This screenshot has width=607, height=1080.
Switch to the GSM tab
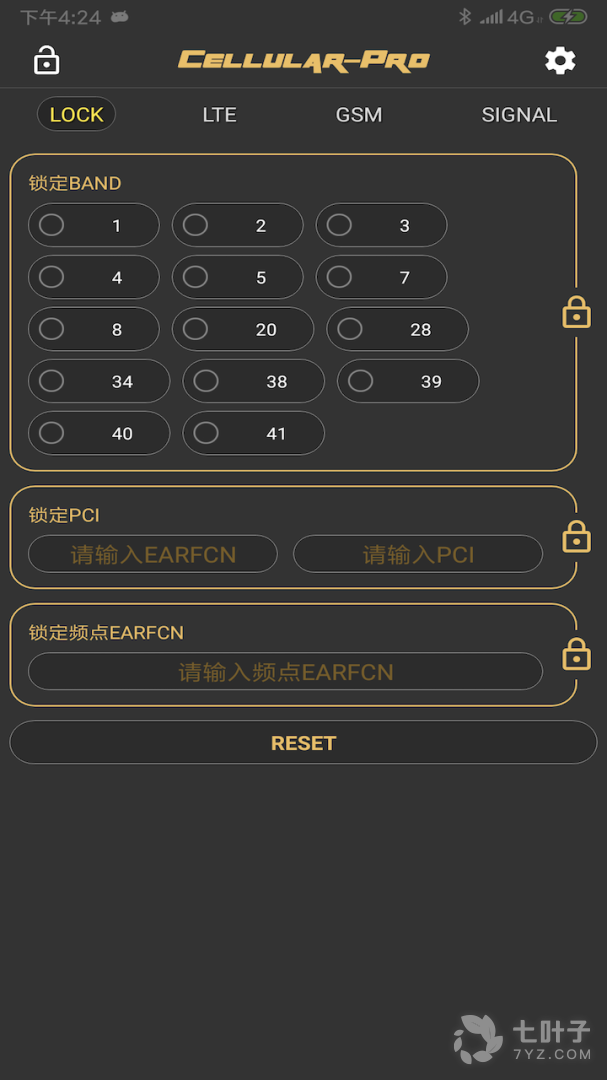click(358, 115)
